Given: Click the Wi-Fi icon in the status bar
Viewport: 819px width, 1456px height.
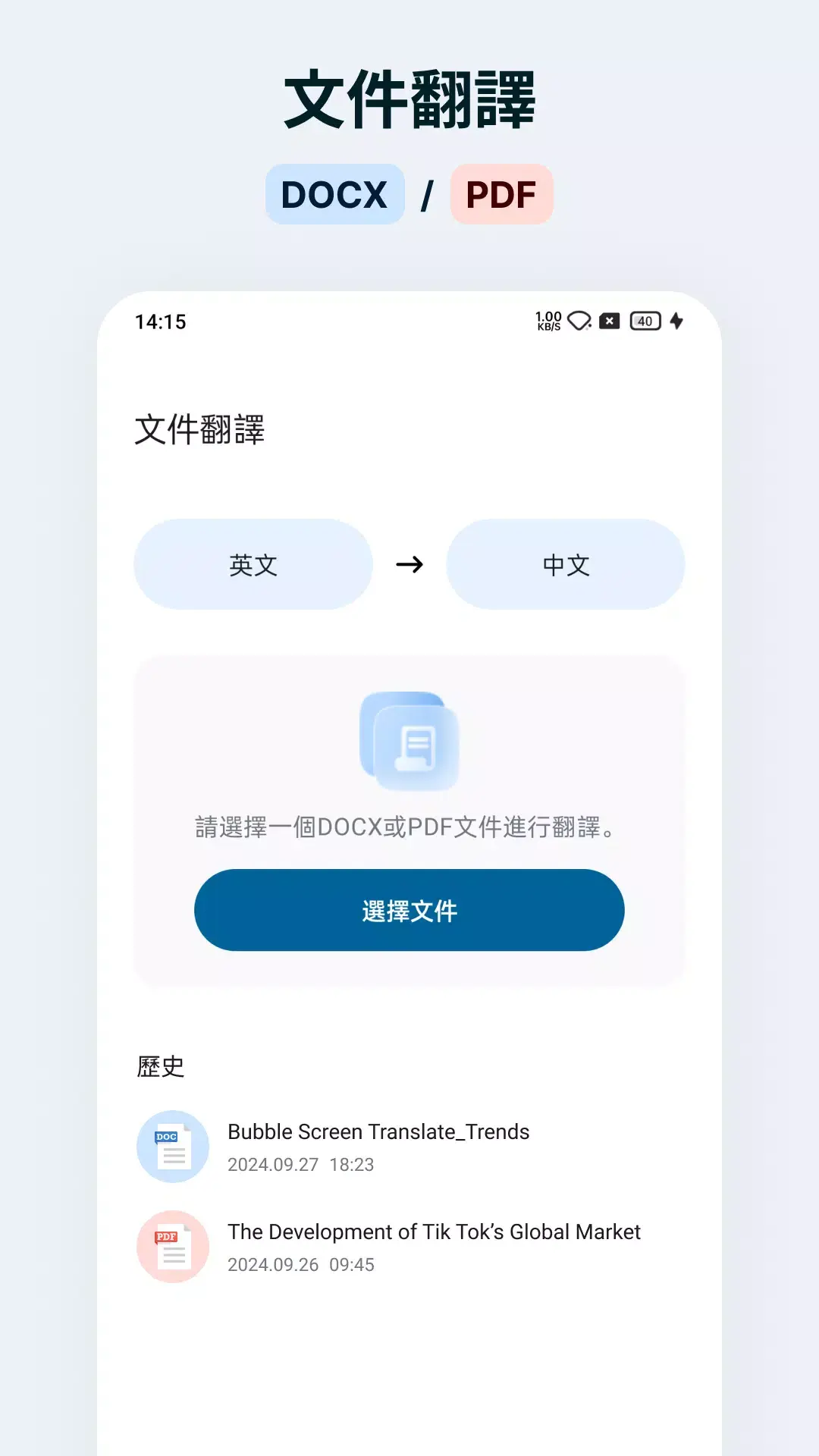Looking at the screenshot, I should point(578,322).
